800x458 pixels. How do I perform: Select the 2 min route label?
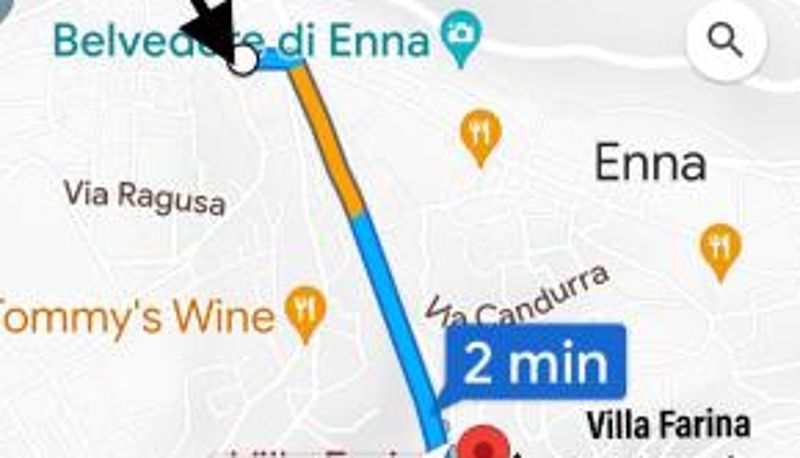coord(535,364)
